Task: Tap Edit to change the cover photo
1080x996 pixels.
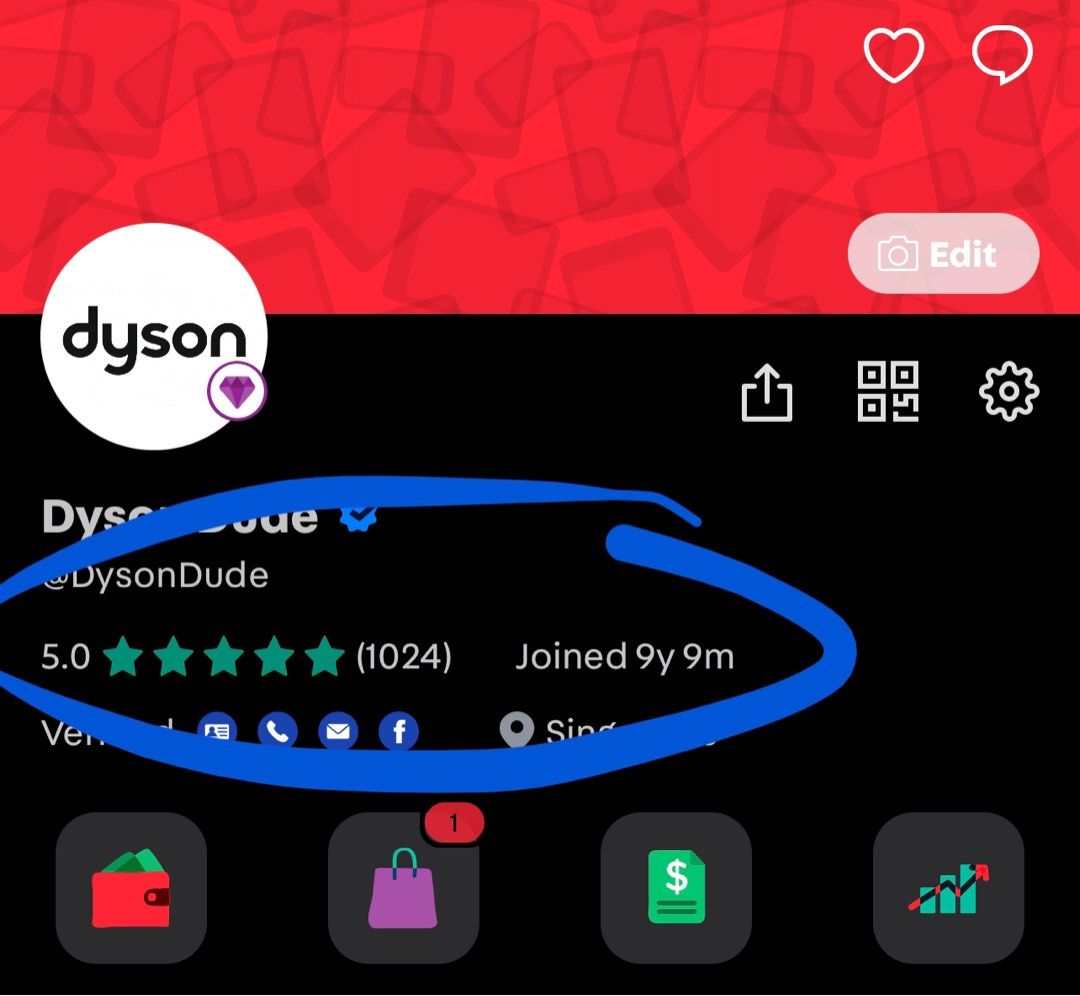Action: [x=943, y=255]
